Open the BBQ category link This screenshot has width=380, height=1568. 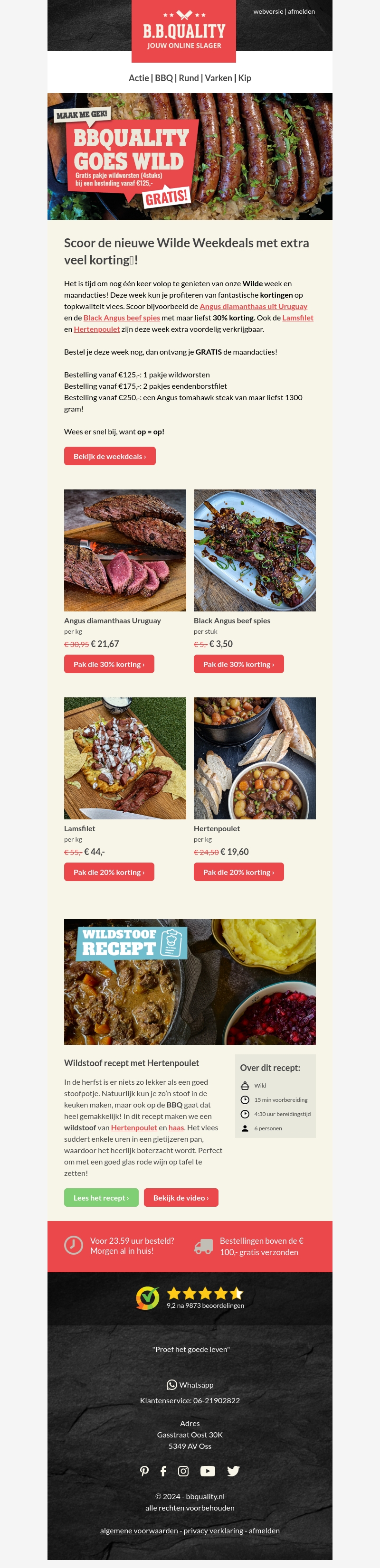(x=164, y=78)
